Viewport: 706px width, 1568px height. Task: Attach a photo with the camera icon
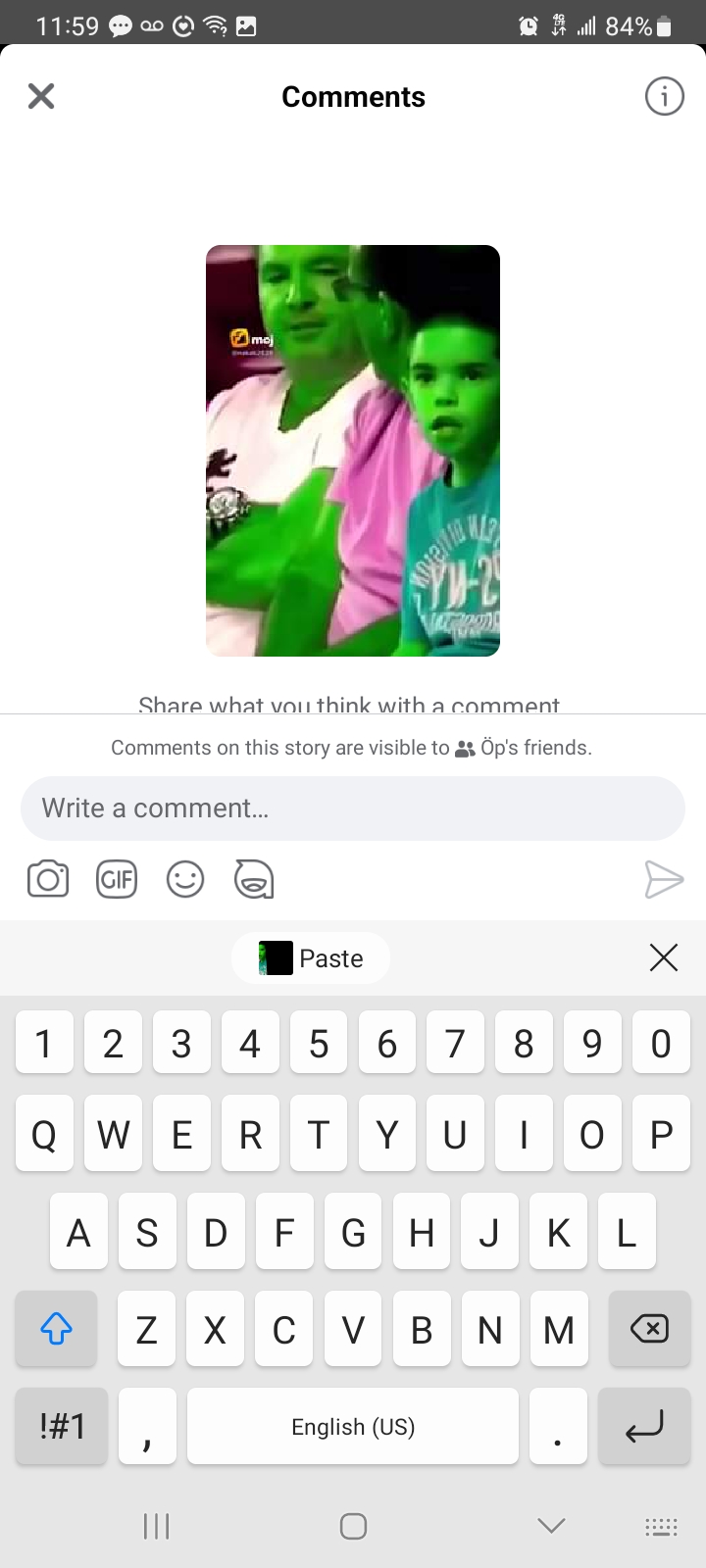pyautogui.click(x=48, y=879)
